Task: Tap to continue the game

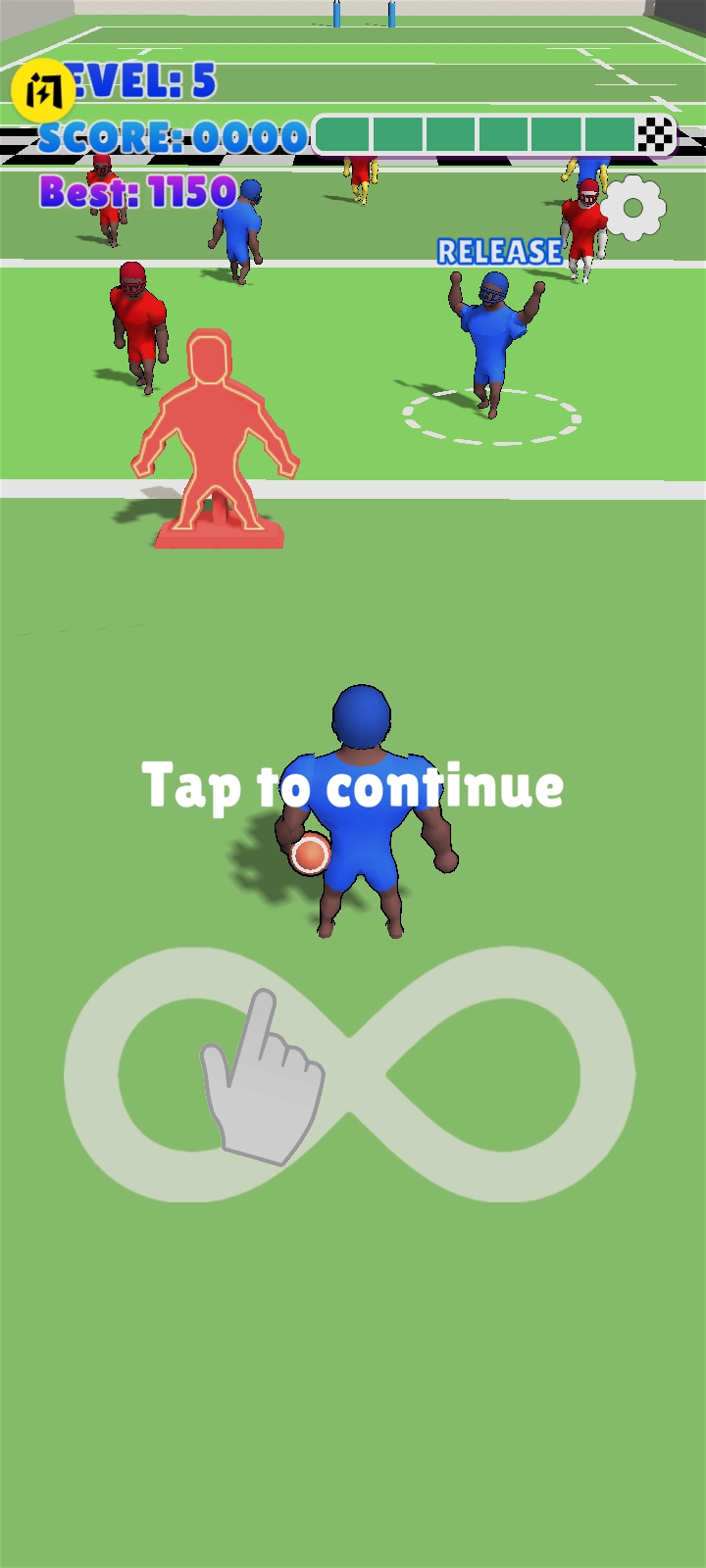Action: tap(353, 786)
